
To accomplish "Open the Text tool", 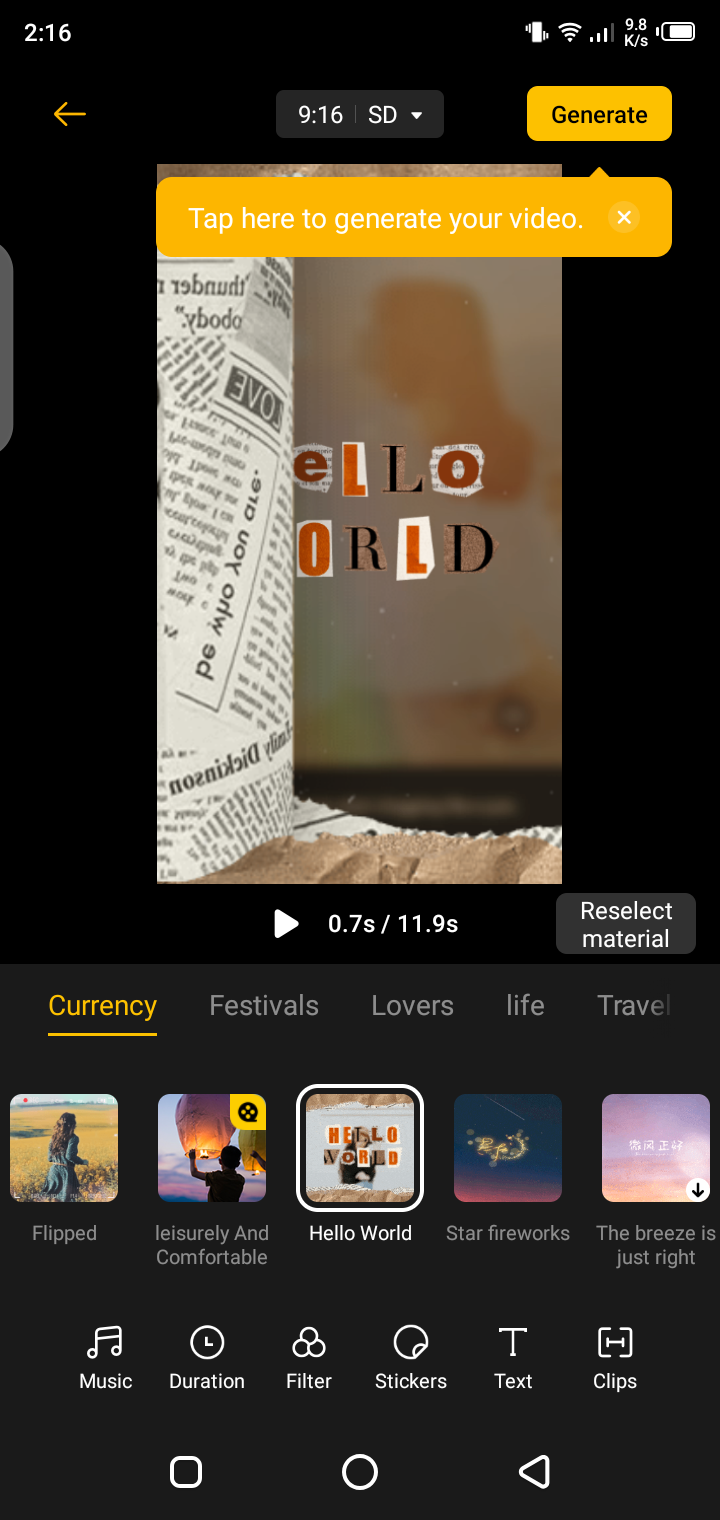I will (513, 1357).
